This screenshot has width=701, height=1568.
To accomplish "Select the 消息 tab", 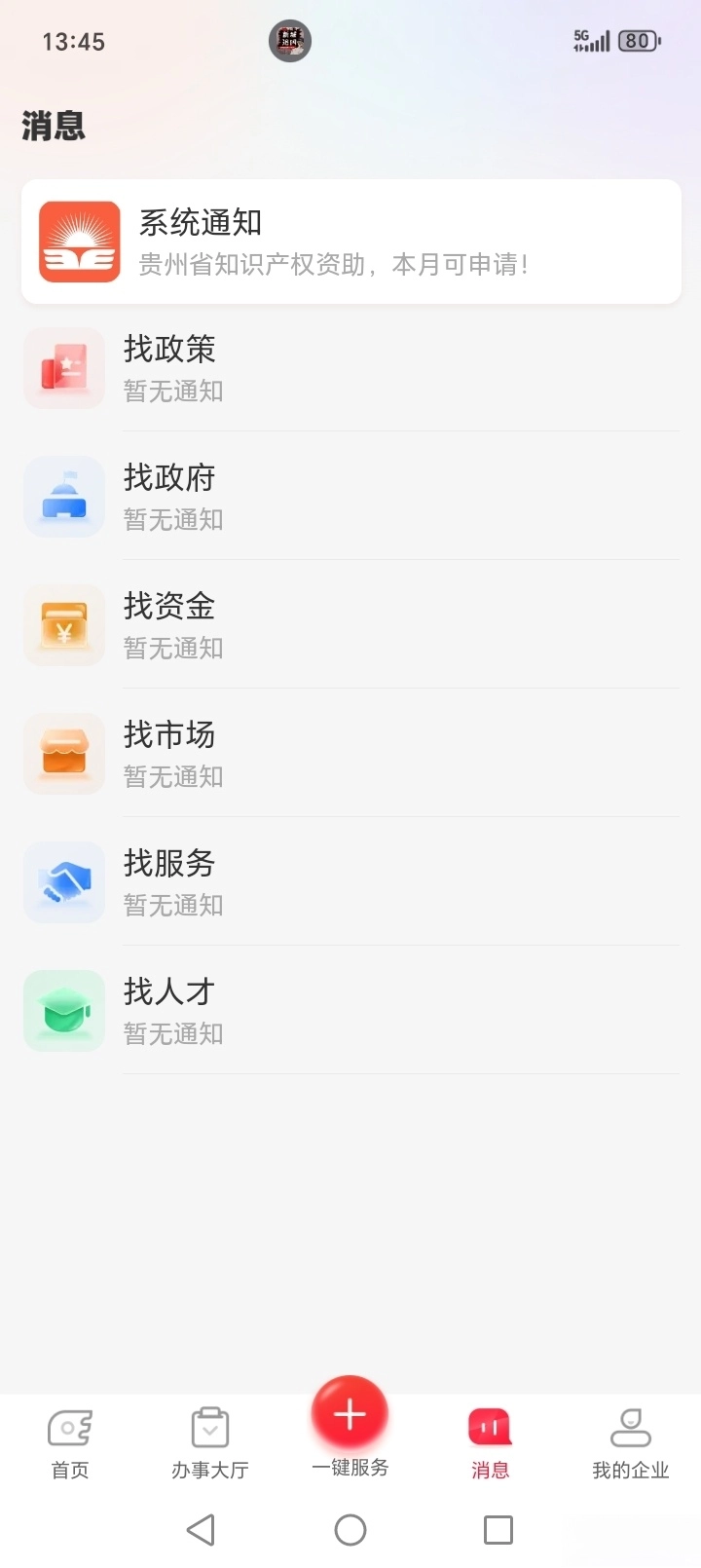I will coord(490,1443).
